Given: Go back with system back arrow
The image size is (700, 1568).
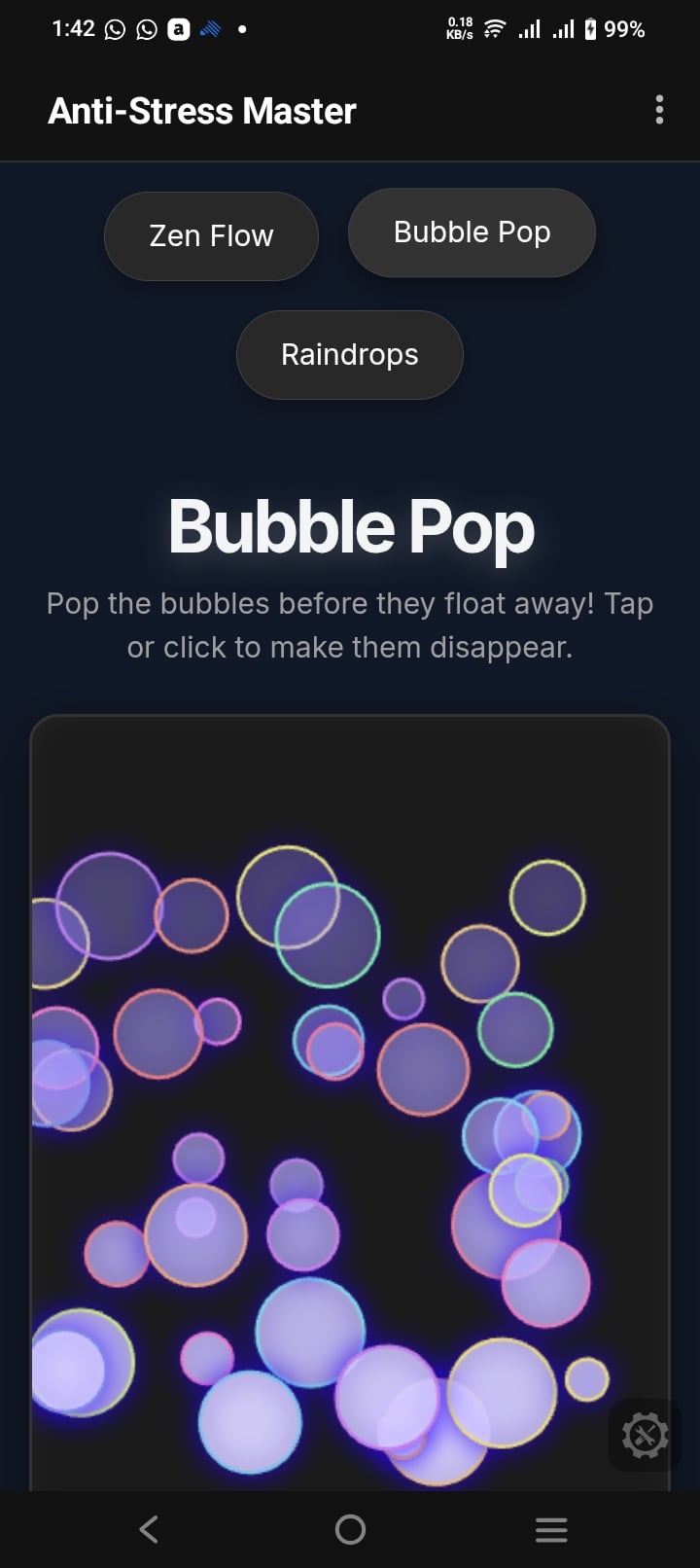Looking at the screenshot, I should pos(149,1529).
